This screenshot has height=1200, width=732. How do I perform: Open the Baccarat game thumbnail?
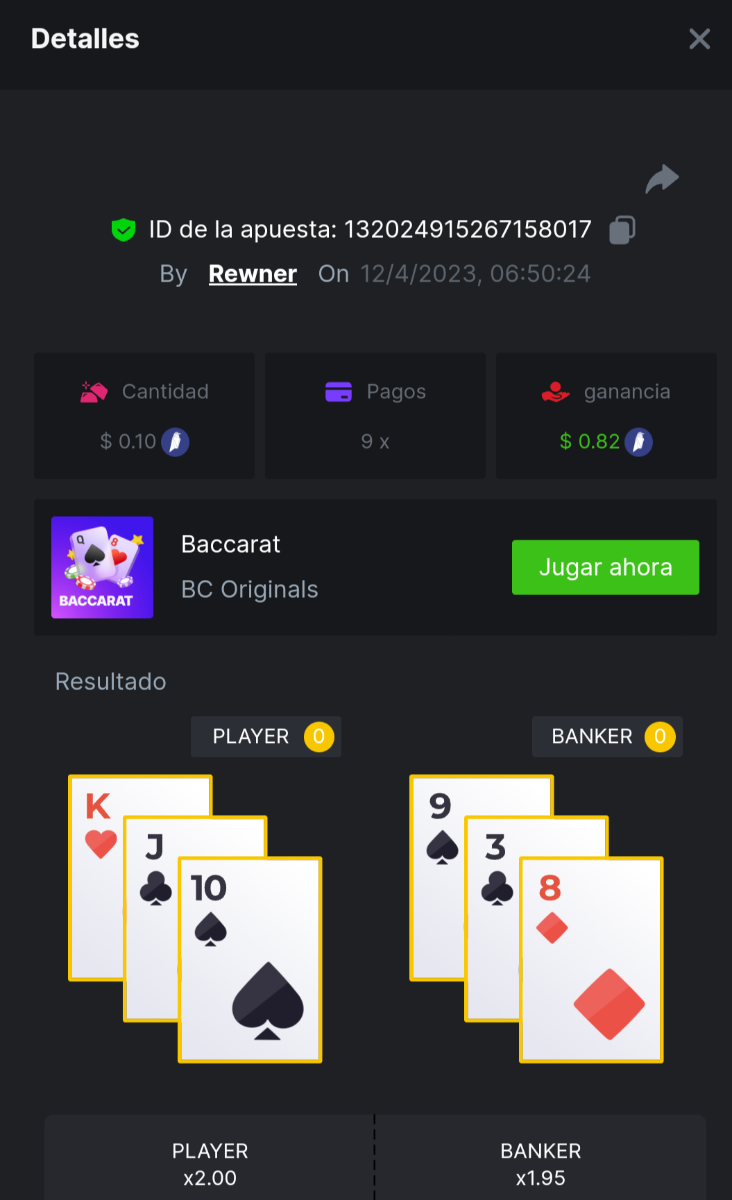[102, 568]
